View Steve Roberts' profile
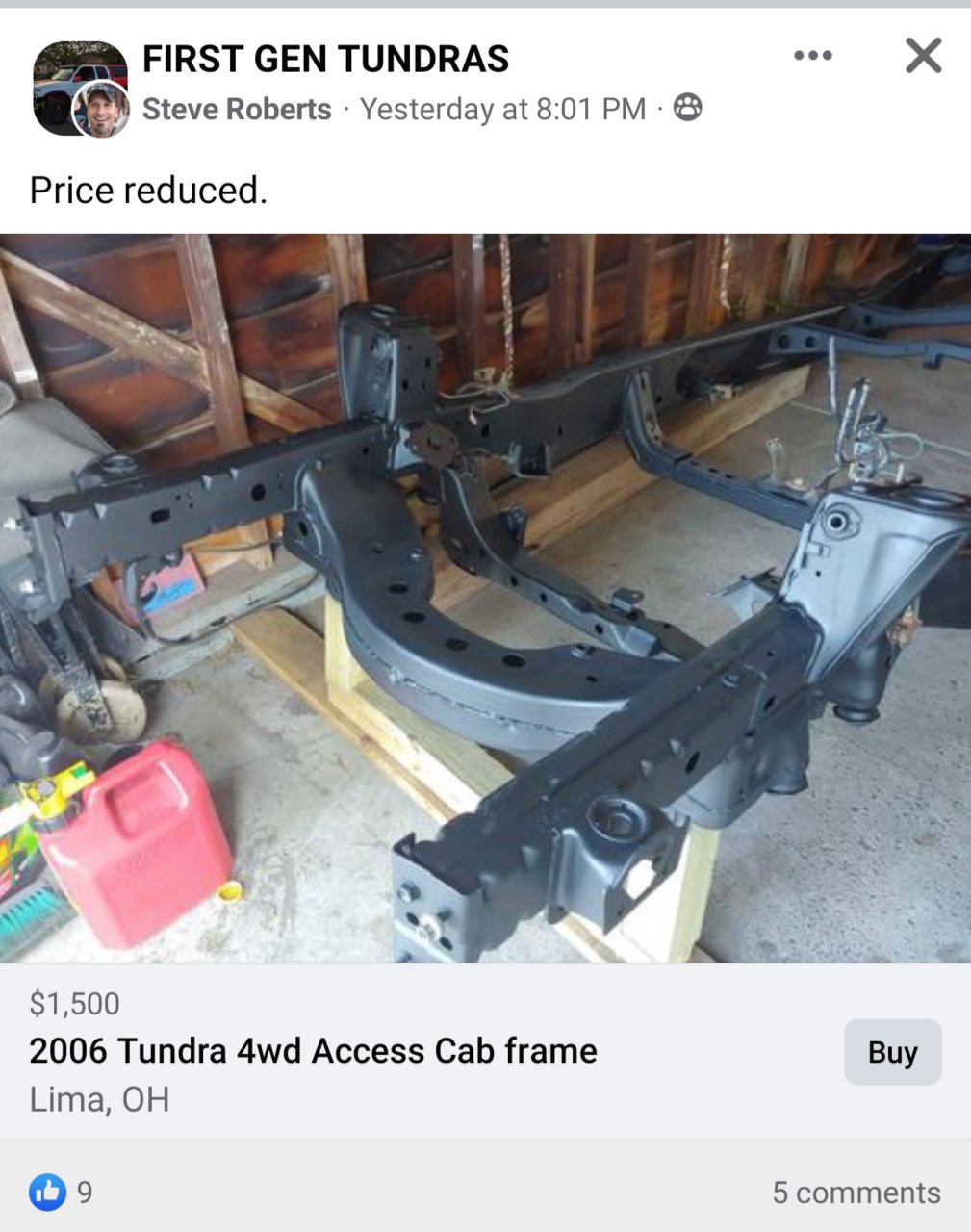 point(237,110)
